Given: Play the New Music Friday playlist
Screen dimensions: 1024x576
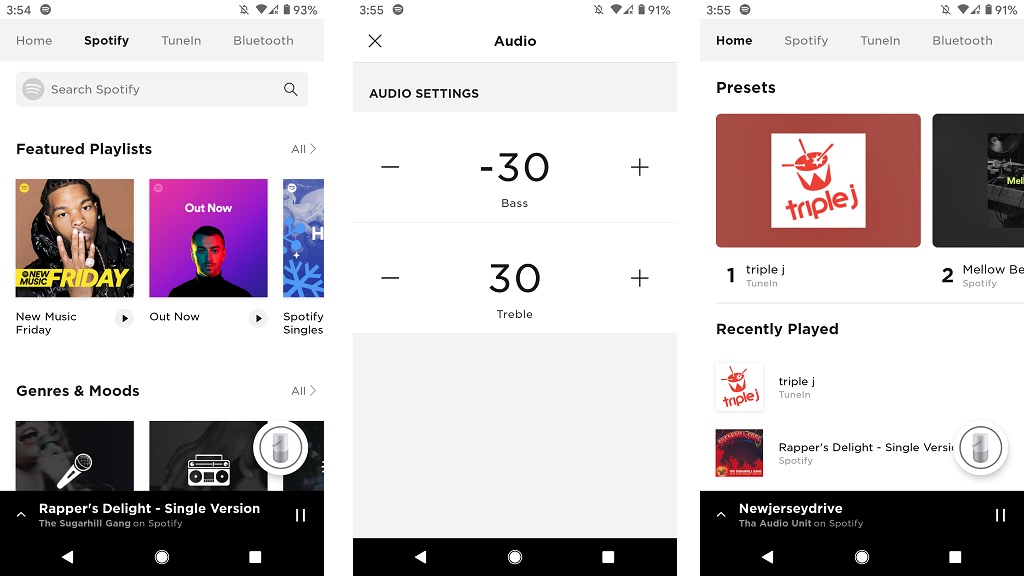Looking at the screenshot, I should pyautogui.click(x=124, y=318).
